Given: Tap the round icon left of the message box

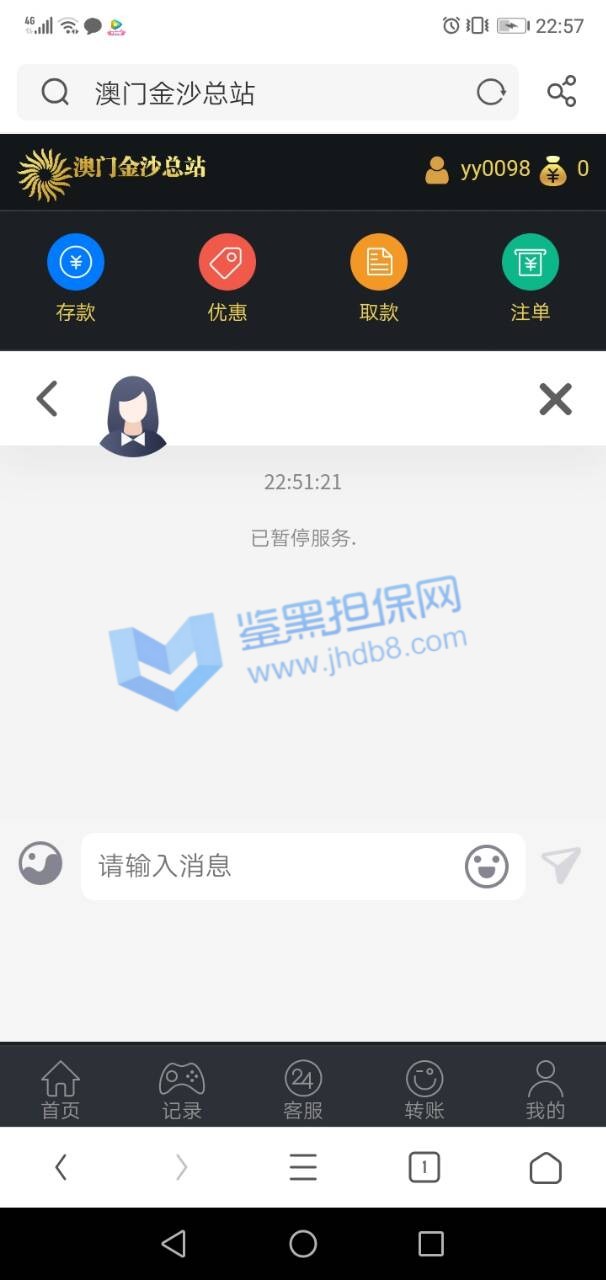Looking at the screenshot, I should 41,864.
